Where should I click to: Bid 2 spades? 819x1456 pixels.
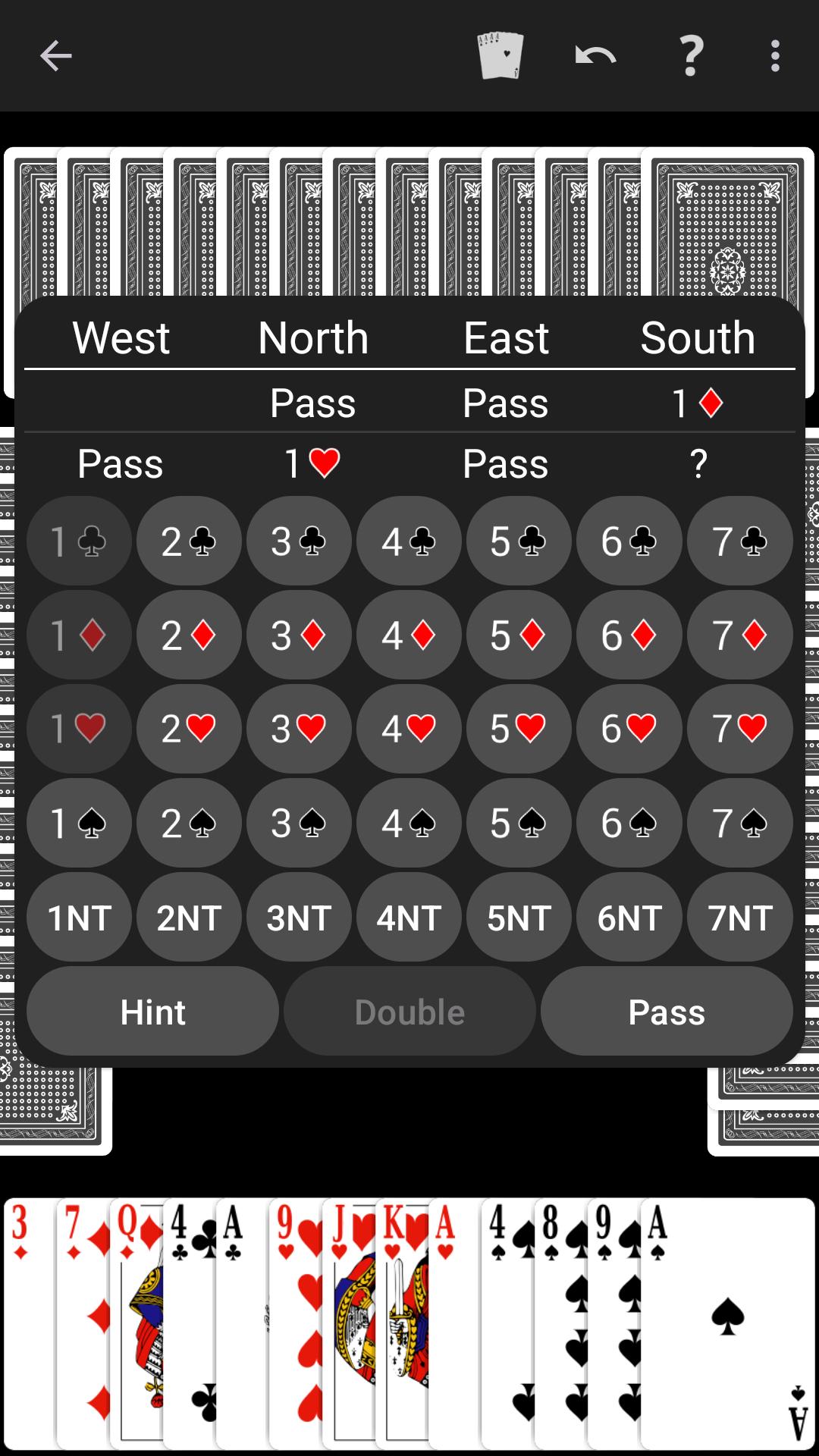pyautogui.click(x=189, y=823)
